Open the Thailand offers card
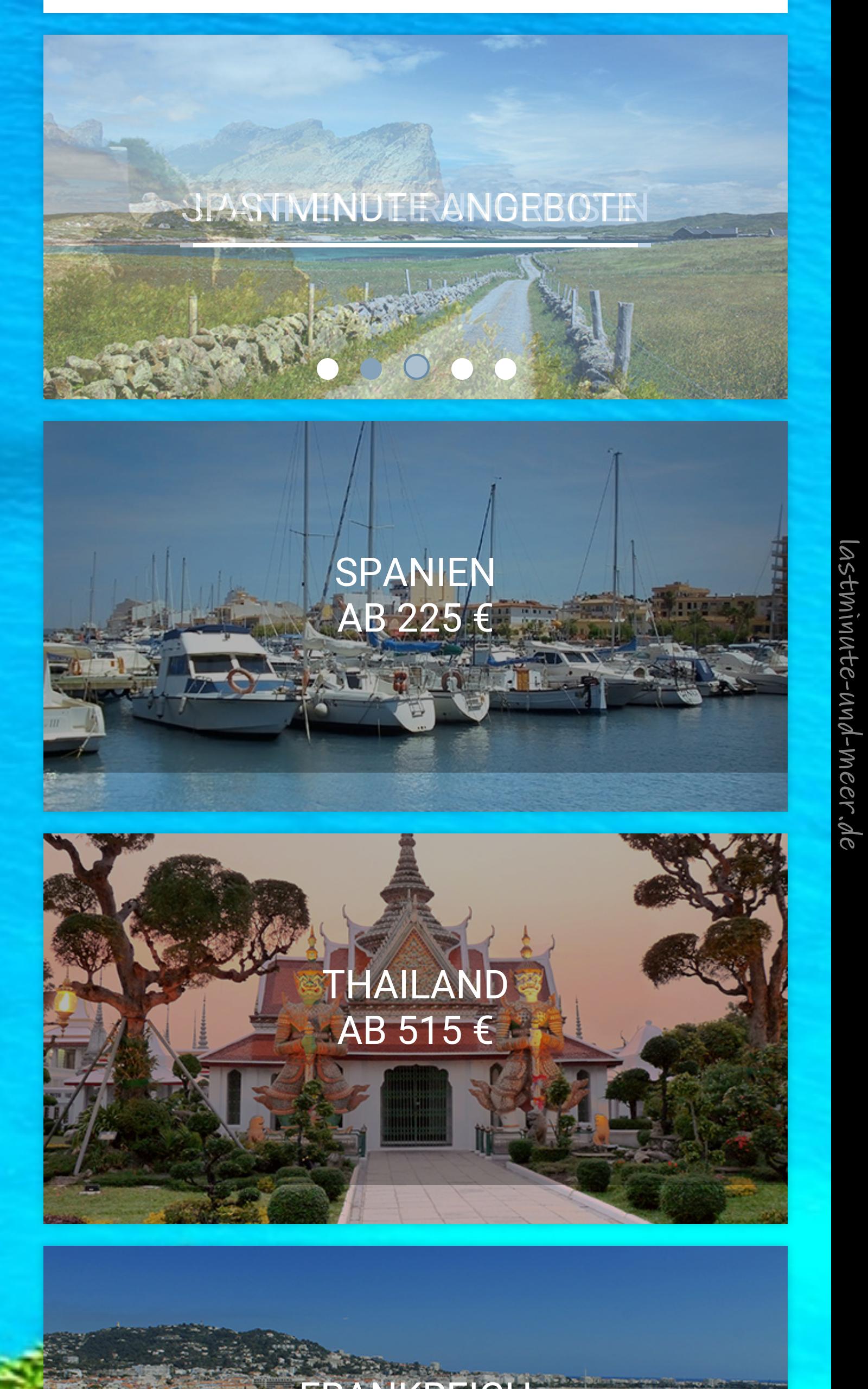The image size is (868, 1389). (x=415, y=1028)
